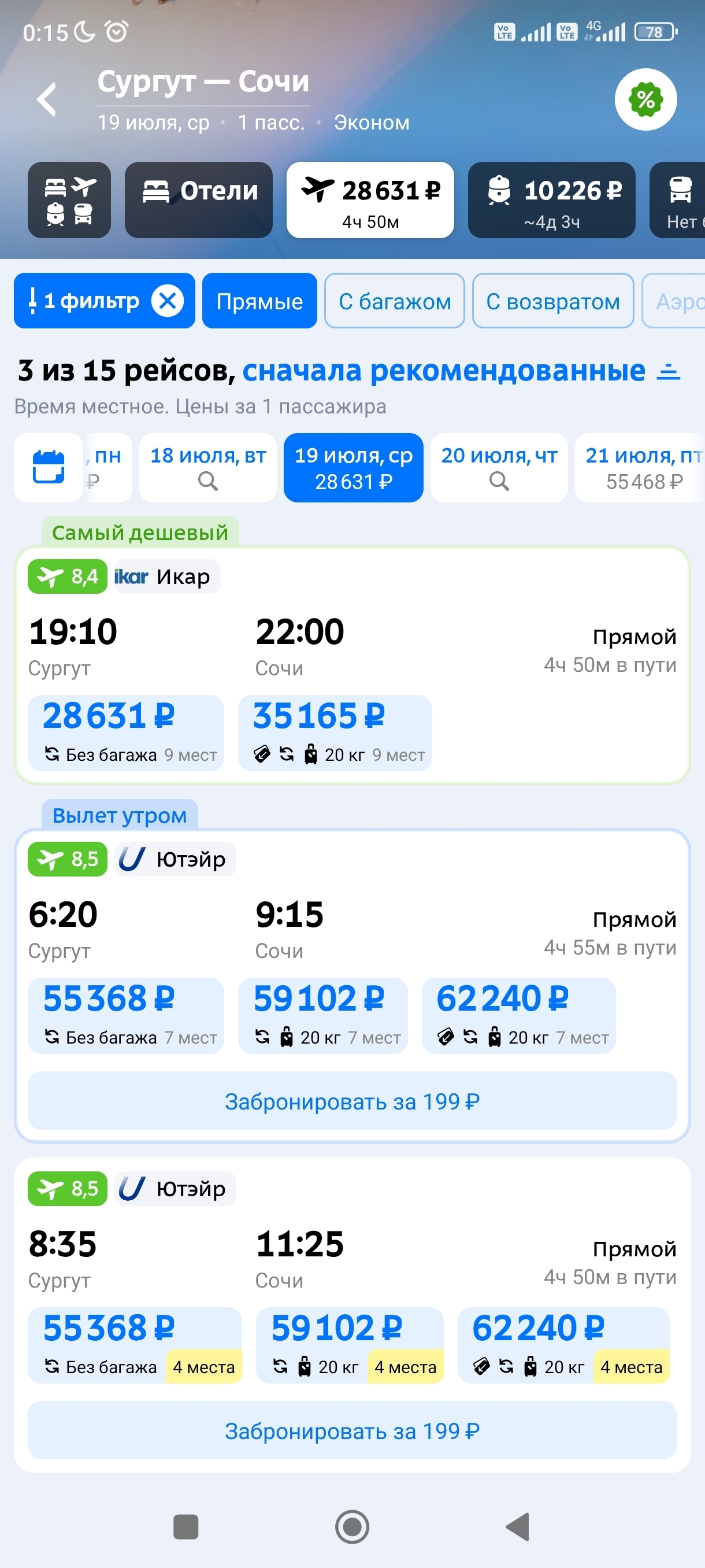Book the Ютэйр 8:35 flight for 199 ₽
This screenshot has width=705, height=1568.
[x=351, y=1430]
